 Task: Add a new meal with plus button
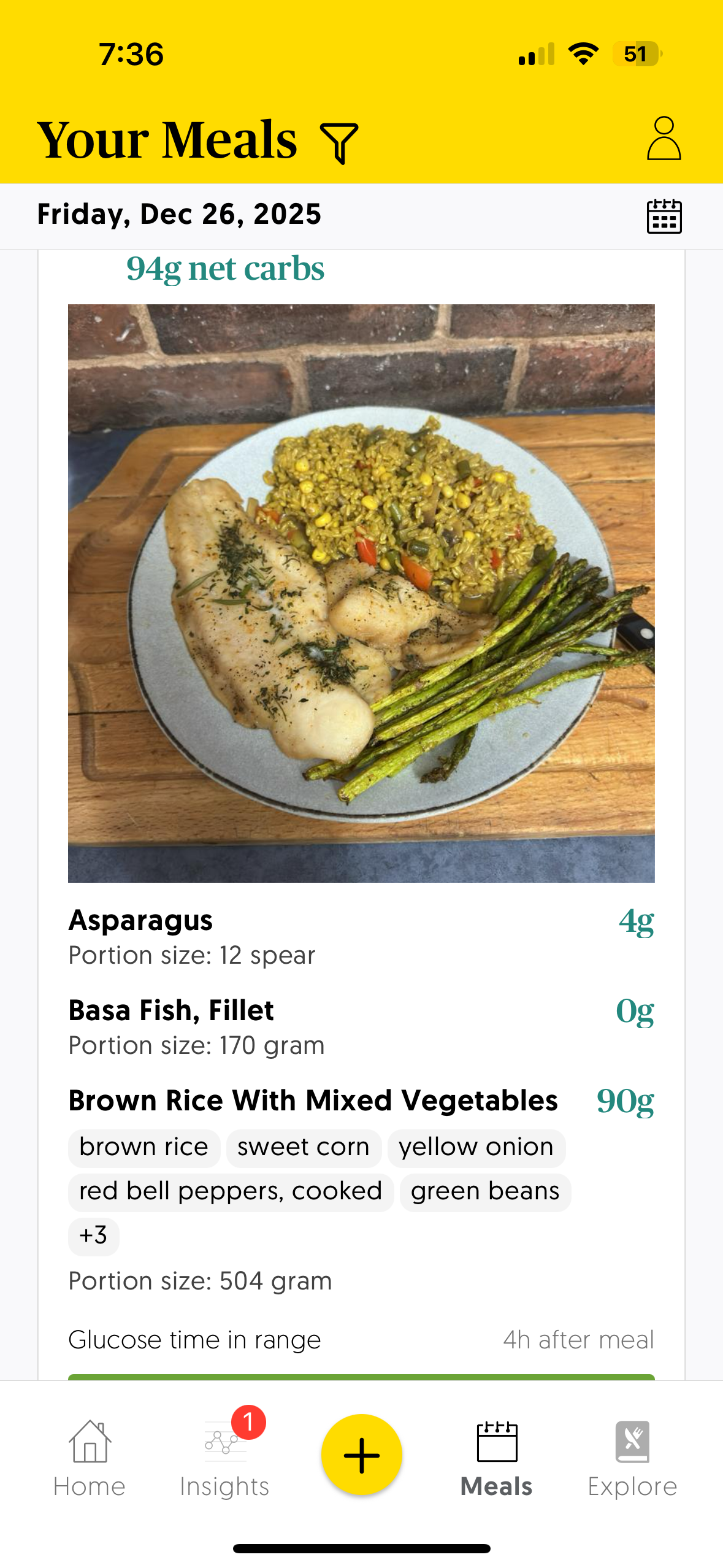pyautogui.click(x=361, y=1455)
